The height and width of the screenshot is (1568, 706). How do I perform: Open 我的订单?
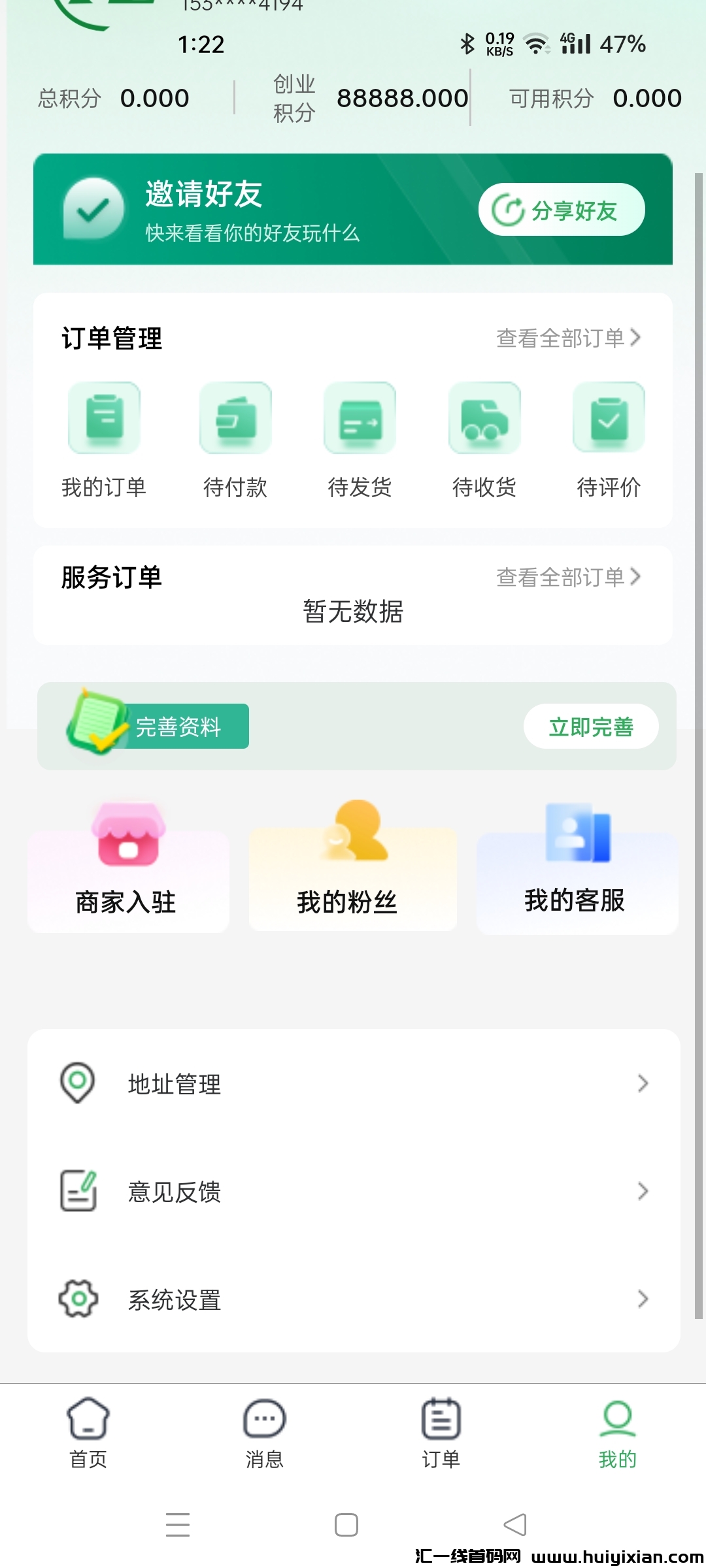[x=104, y=439]
